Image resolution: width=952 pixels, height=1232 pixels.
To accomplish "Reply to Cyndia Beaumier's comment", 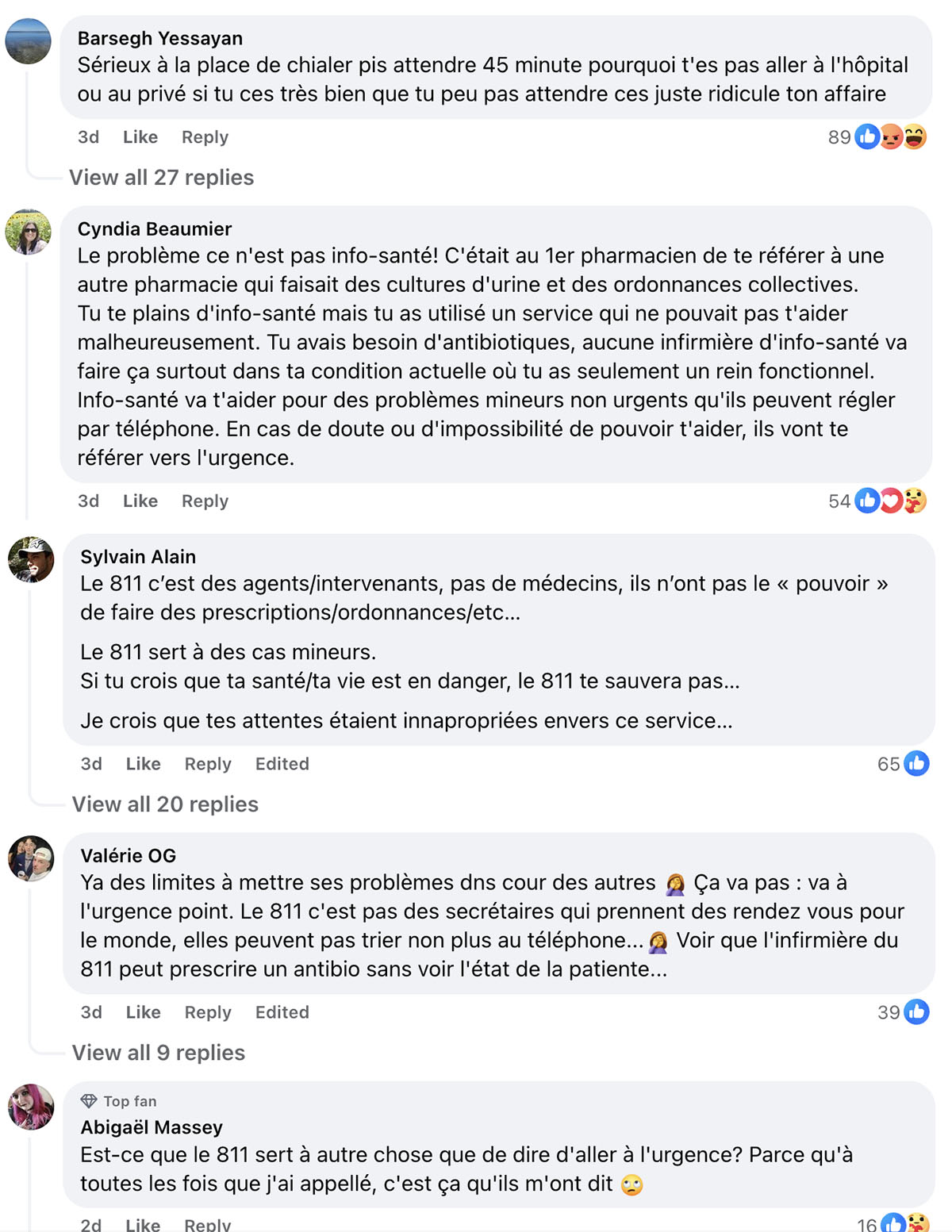I will (x=205, y=501).
